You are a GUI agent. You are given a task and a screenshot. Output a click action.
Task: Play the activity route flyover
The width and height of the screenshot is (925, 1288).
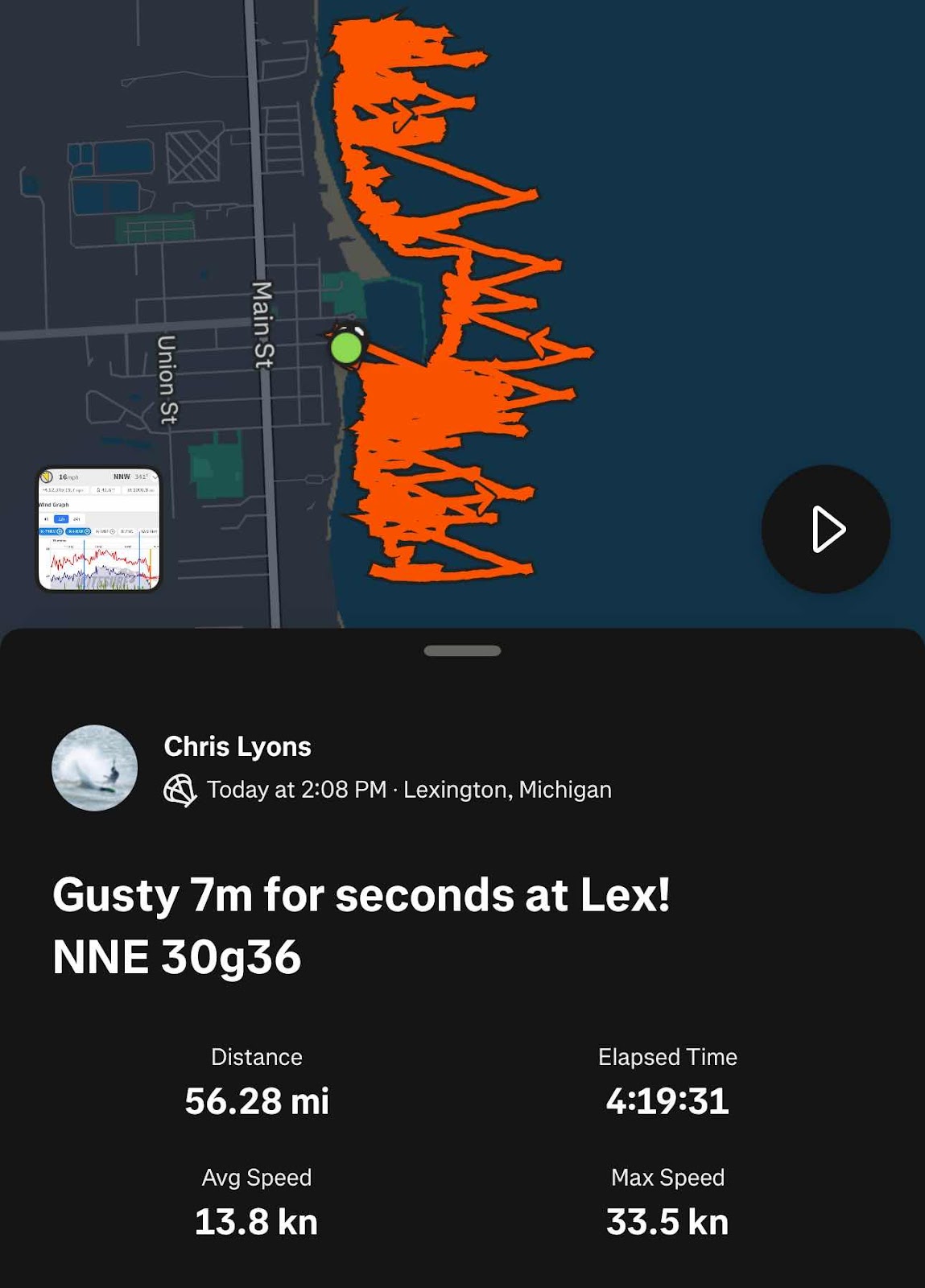pyautogui.click(x=825, y=529)
